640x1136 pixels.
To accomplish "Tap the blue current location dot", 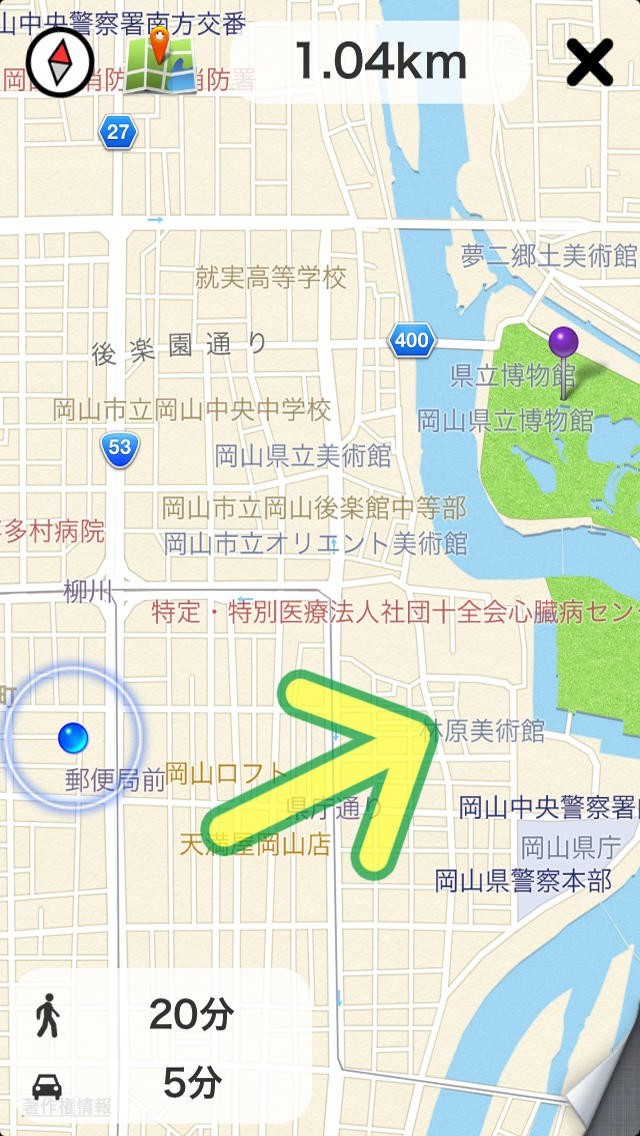I will tap(72, 738).
